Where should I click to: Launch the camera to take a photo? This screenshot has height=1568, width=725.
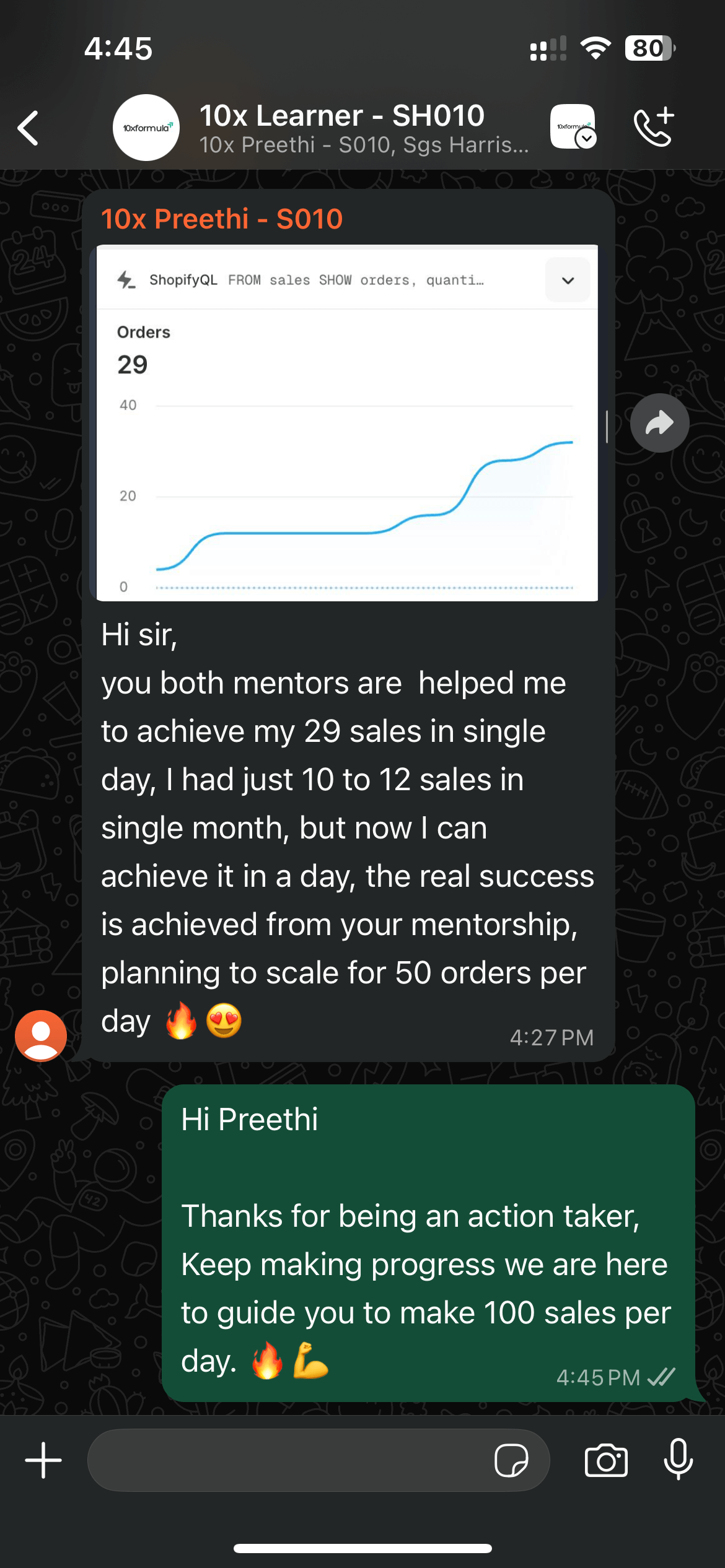point(606,1460)
